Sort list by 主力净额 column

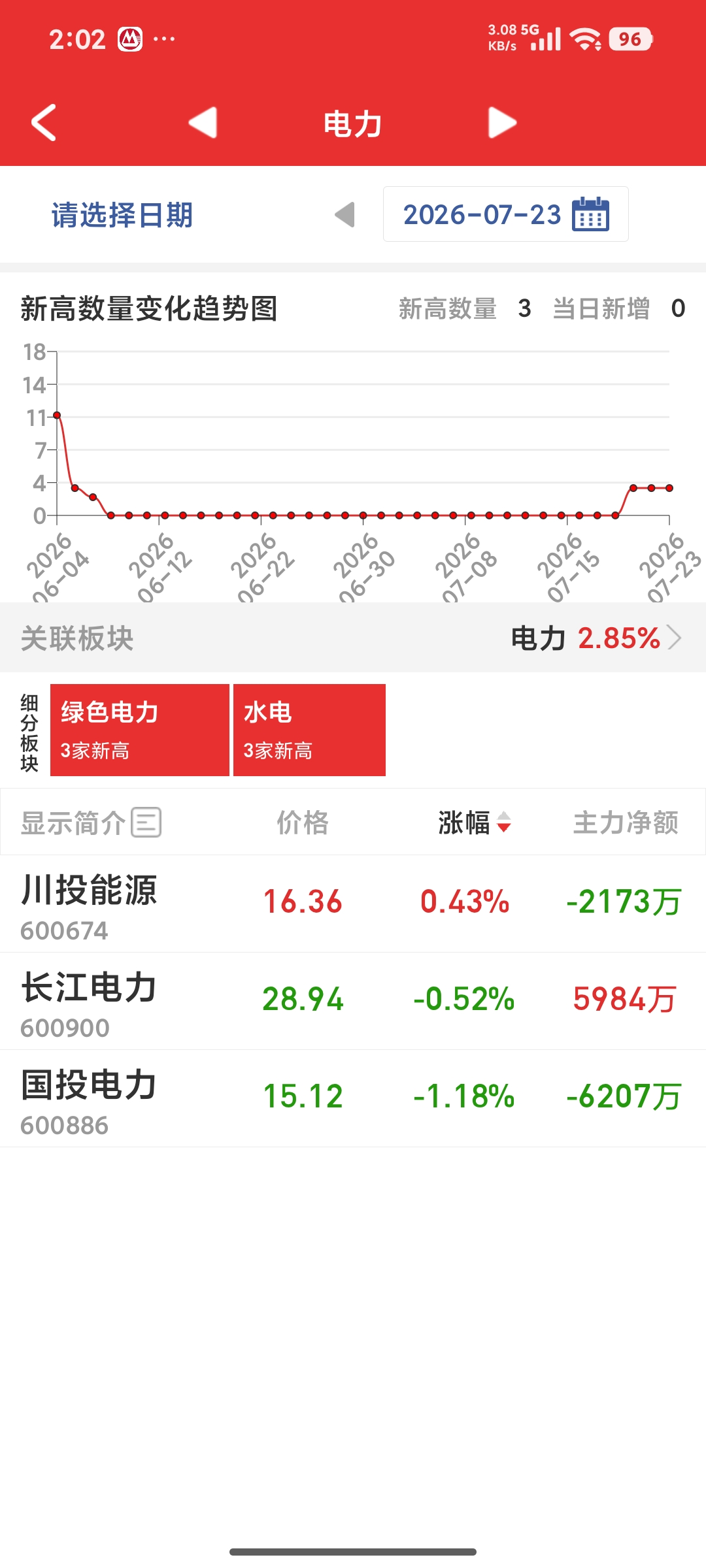point(626,823)
